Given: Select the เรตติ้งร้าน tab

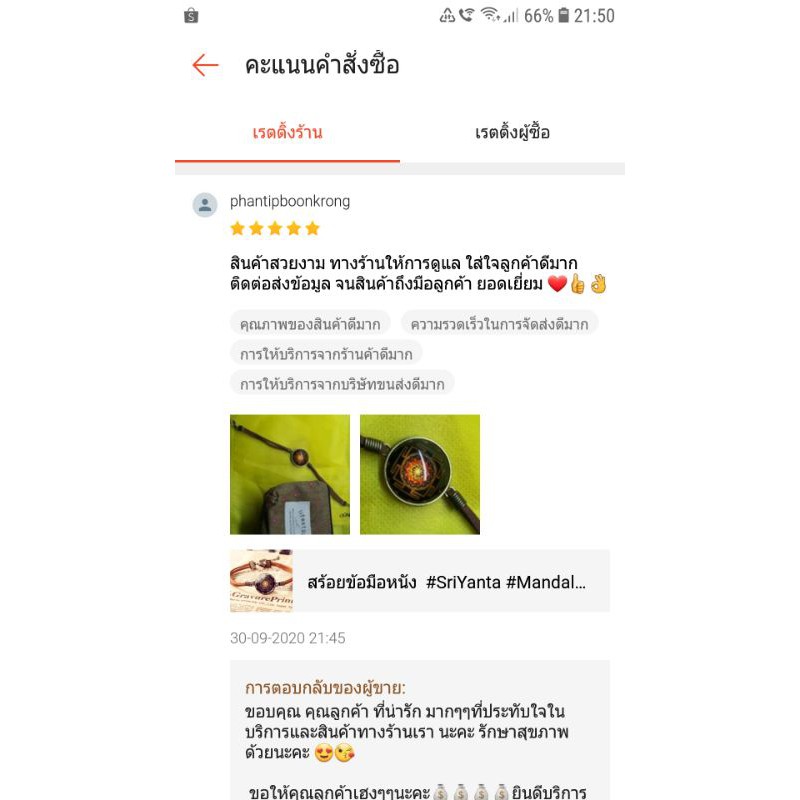Looking at the screenshot, I should pos(287,133).
